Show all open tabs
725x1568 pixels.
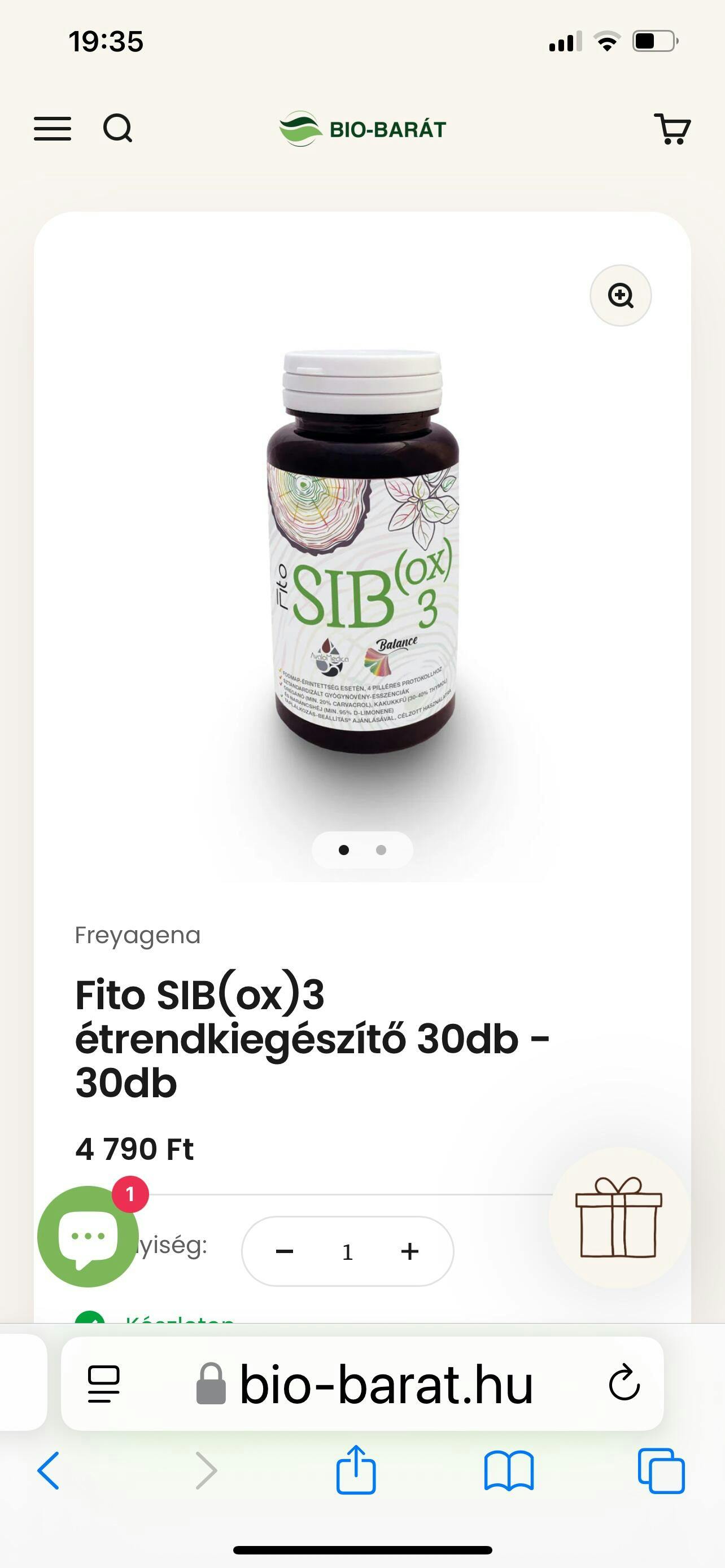(661, 1470)
